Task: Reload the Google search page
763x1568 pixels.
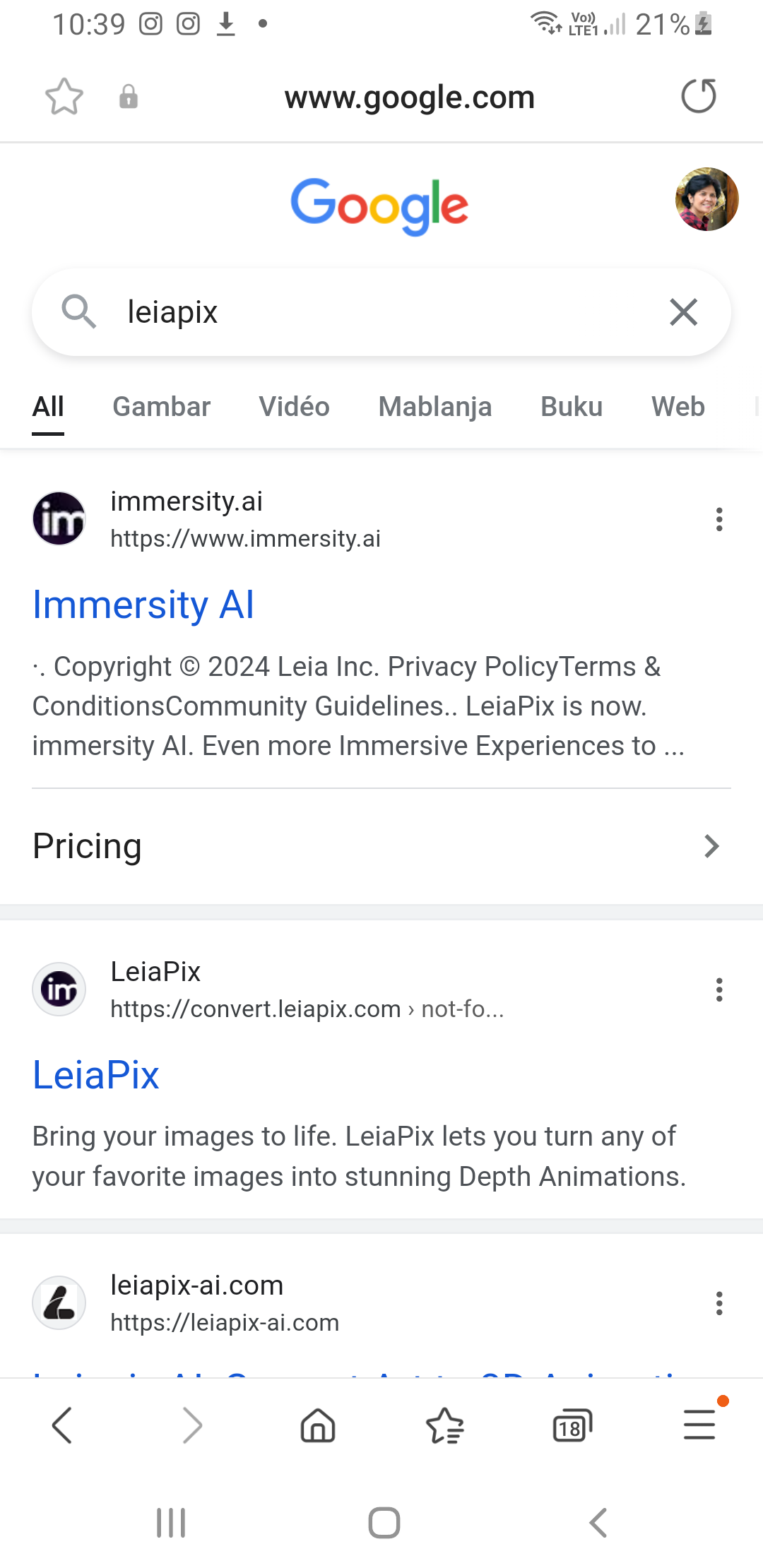Action: pyautogui.click(x=698, y=97)
